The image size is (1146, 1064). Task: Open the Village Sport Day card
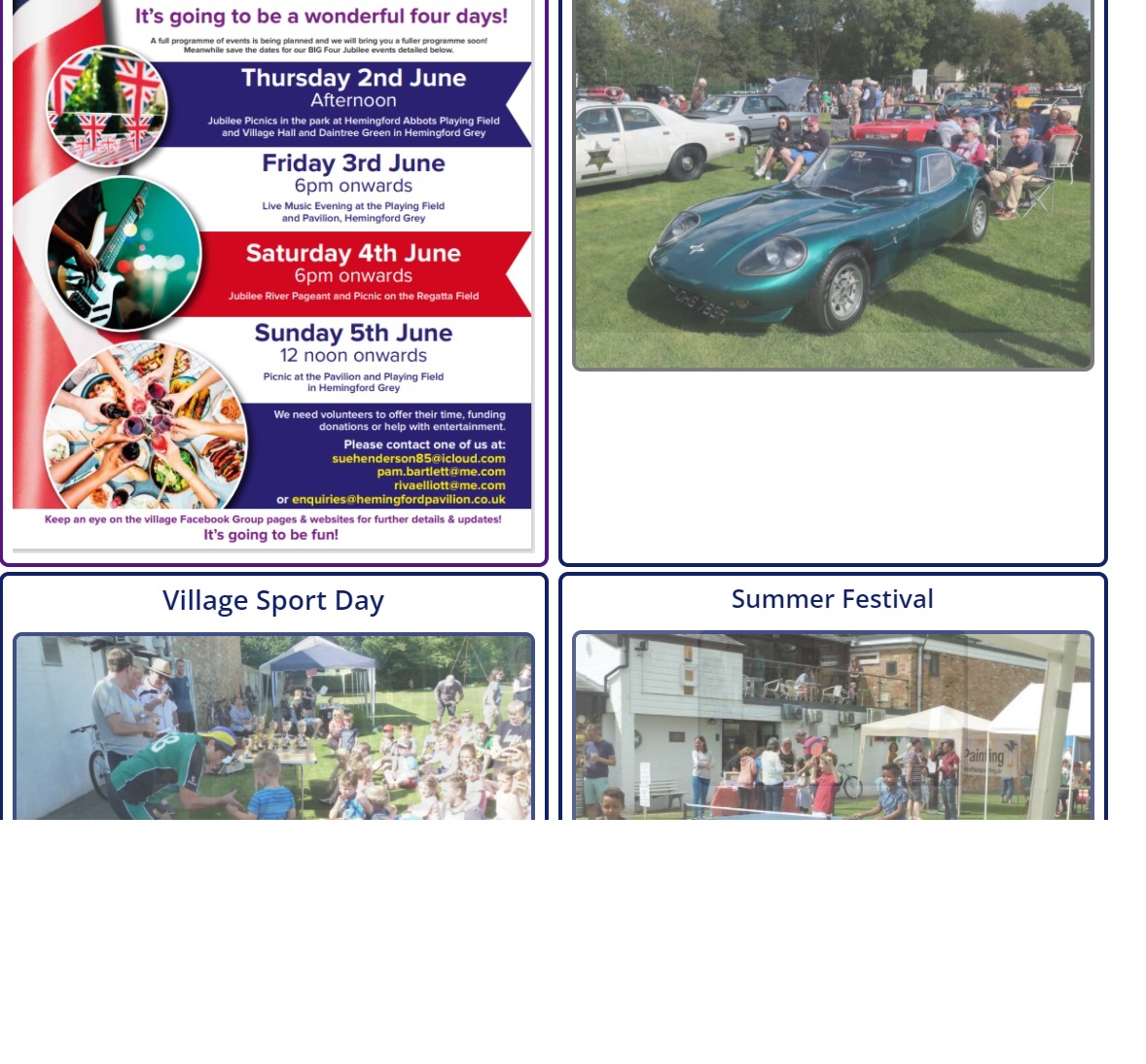273,600
